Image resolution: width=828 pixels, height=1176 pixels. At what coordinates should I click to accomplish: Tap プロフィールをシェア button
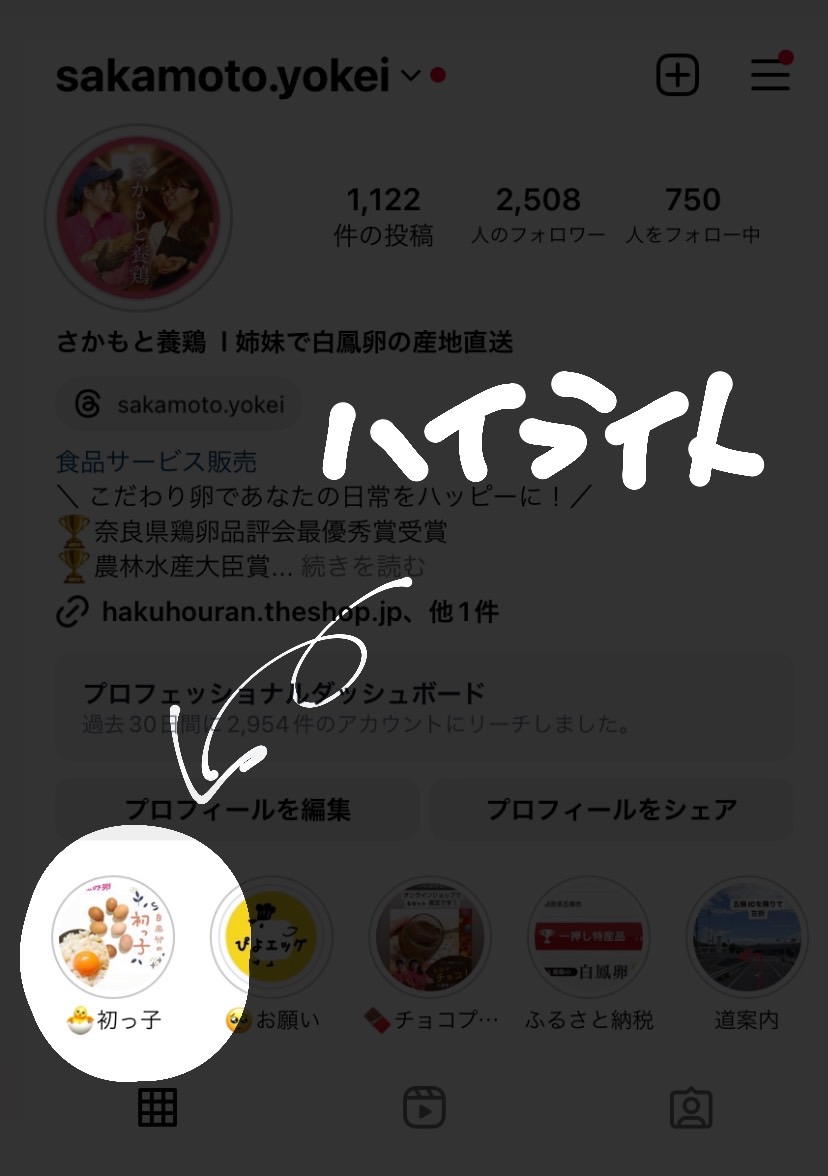pos(611,809)
